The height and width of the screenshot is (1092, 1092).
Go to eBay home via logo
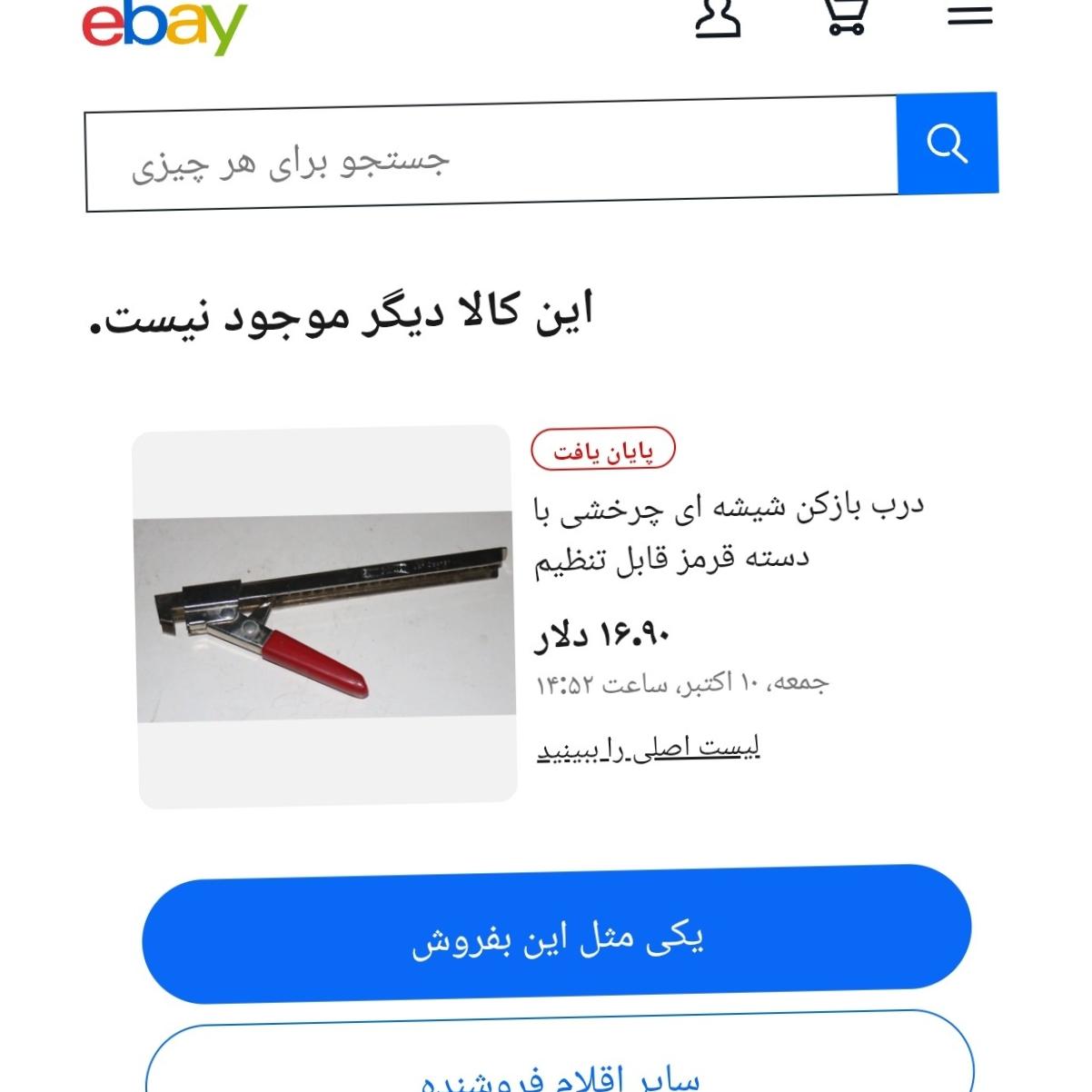tap(165, 25)
